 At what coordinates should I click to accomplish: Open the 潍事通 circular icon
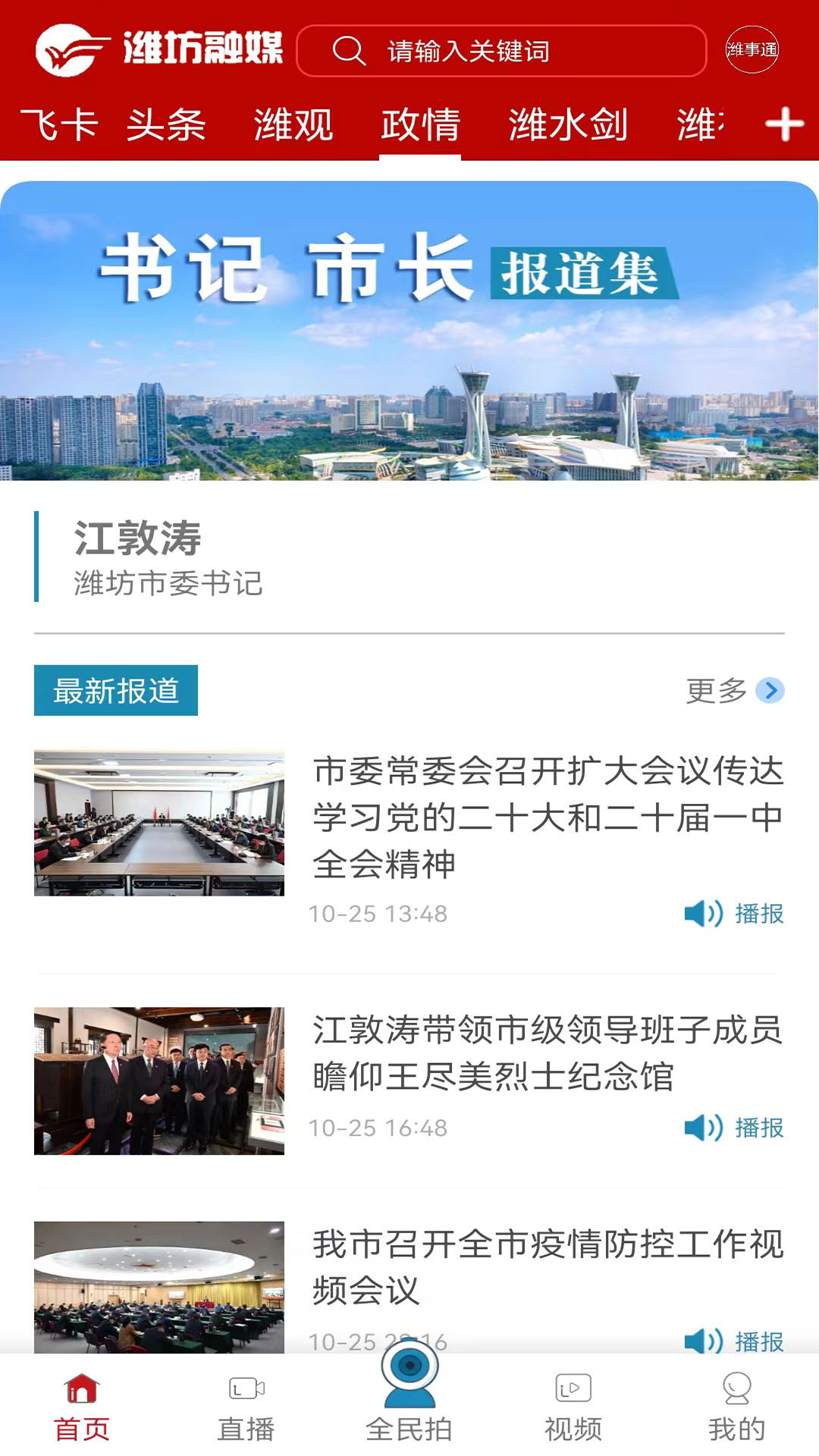click(x=754, y=50)
